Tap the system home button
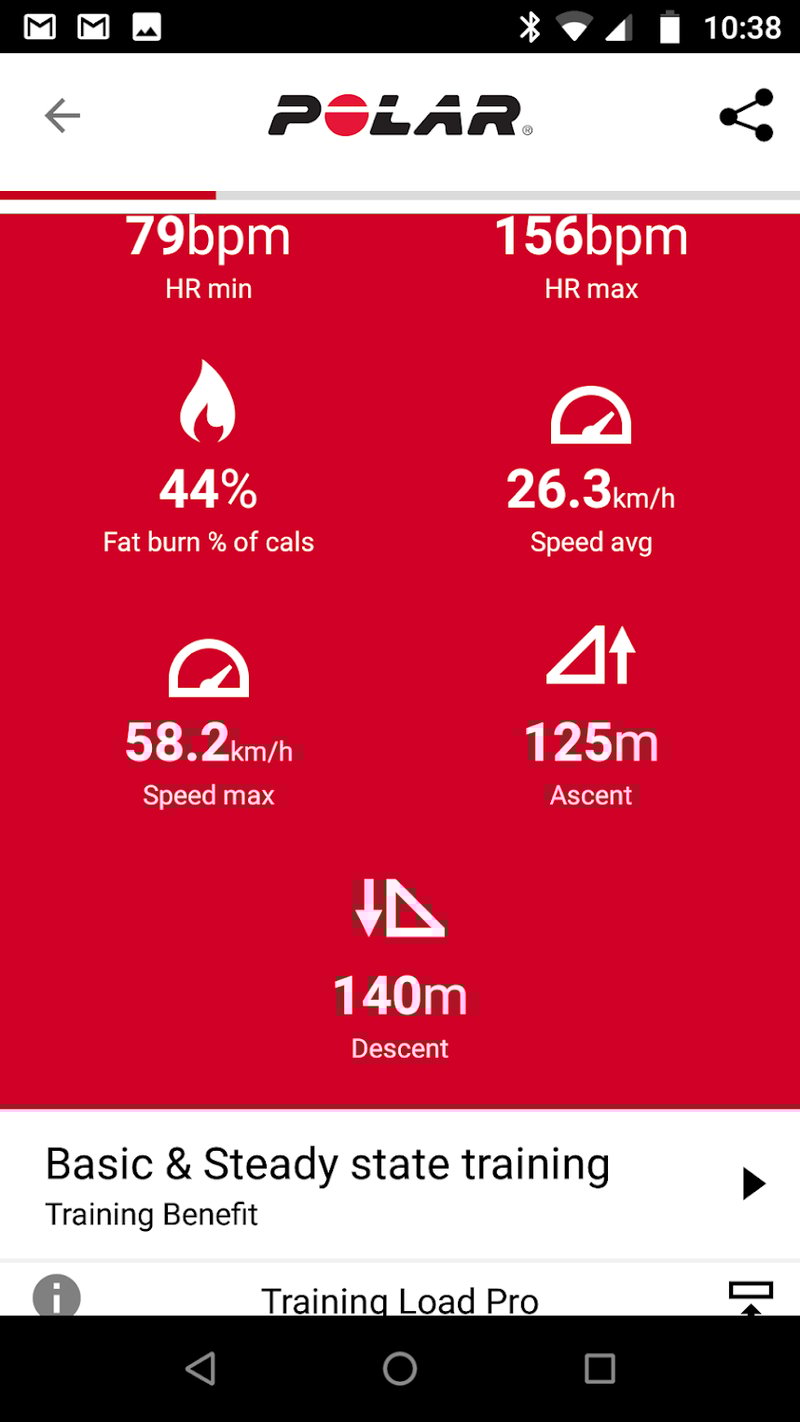 (400, 1368)
